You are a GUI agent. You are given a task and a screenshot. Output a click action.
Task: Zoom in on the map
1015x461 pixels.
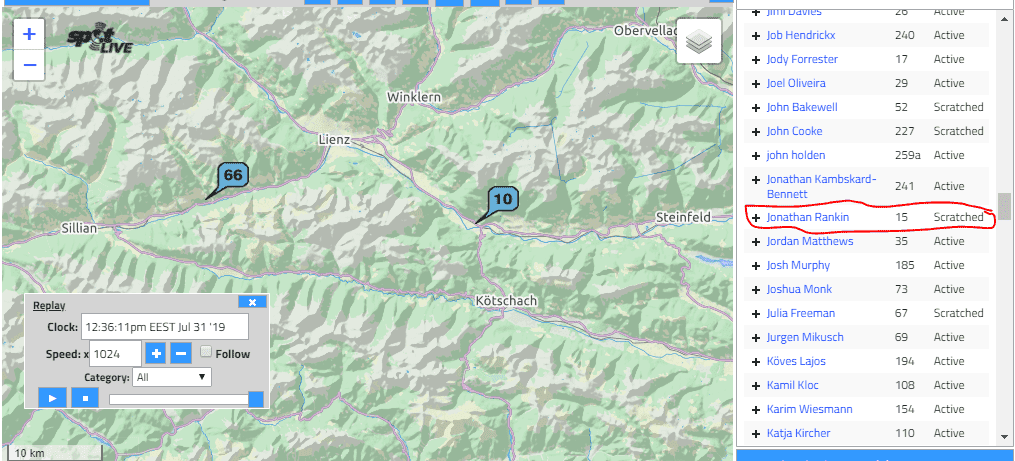click(29, 34)
